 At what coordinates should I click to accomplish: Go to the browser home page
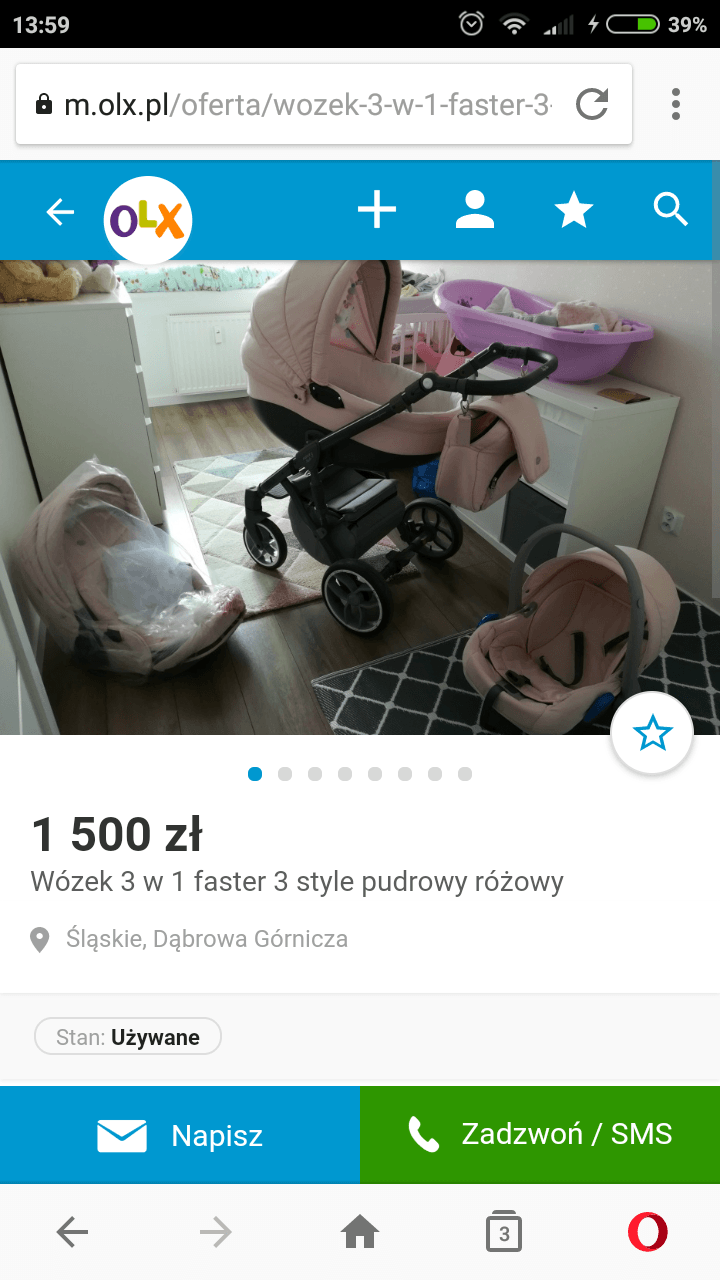tap(360, 1233)
